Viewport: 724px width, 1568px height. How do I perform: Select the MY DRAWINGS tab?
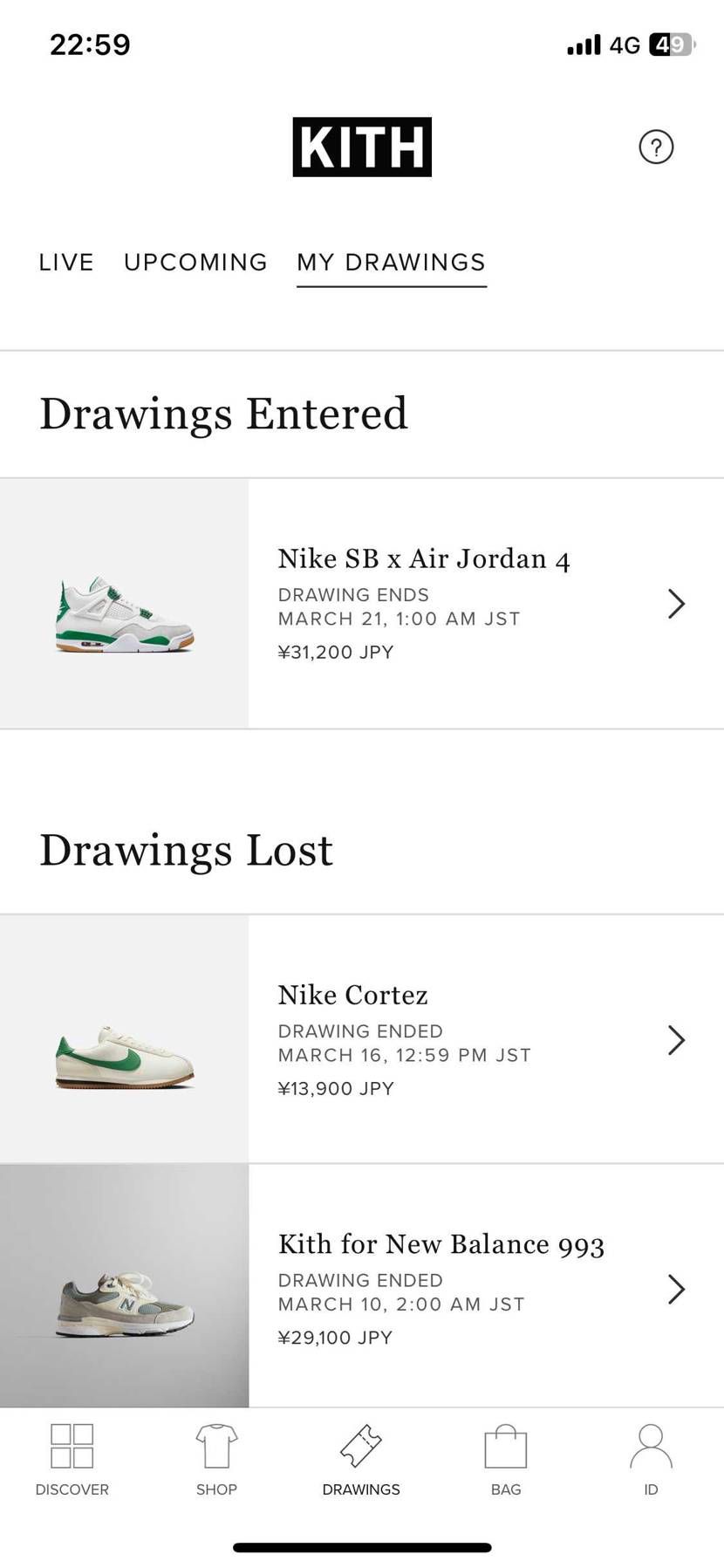[390, 262]
